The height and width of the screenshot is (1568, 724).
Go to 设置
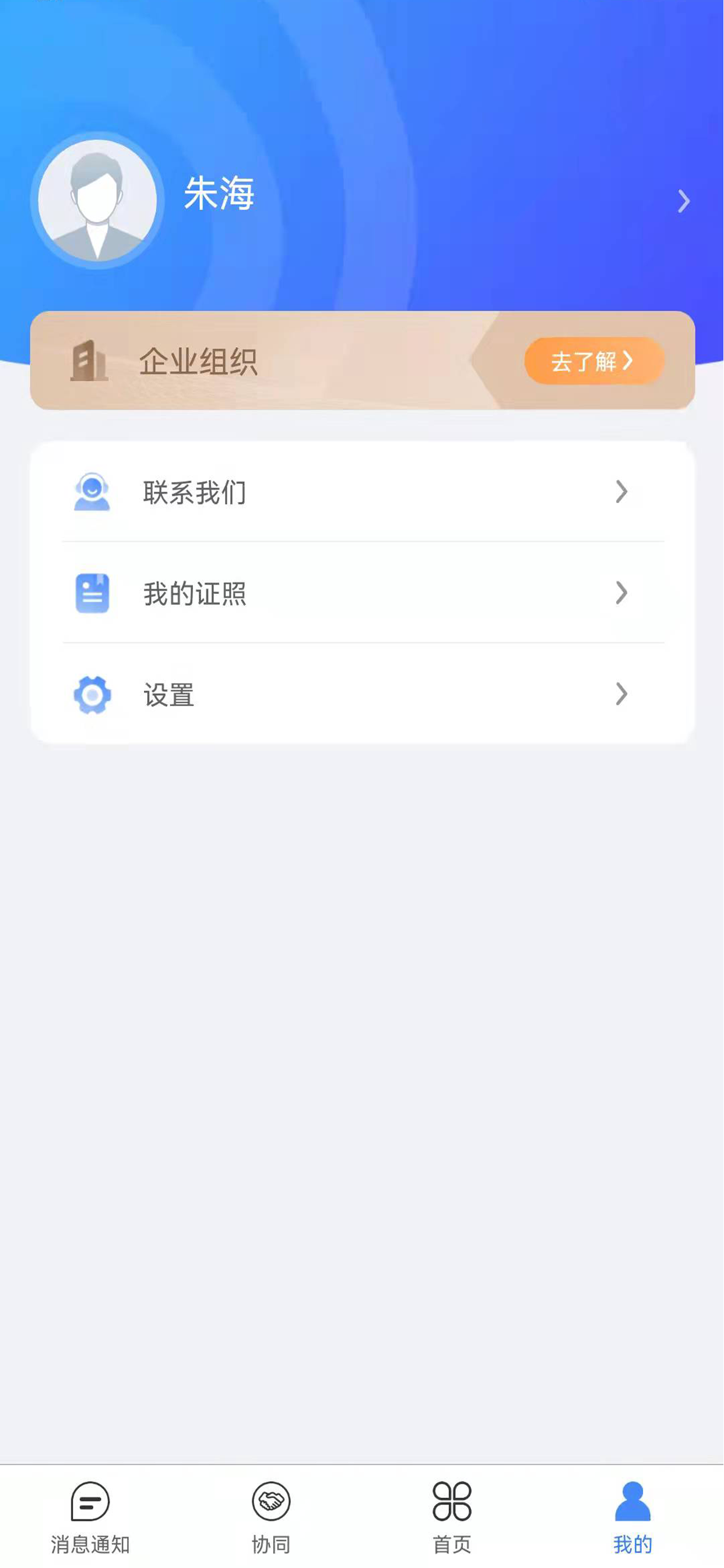tap(363, 694)
